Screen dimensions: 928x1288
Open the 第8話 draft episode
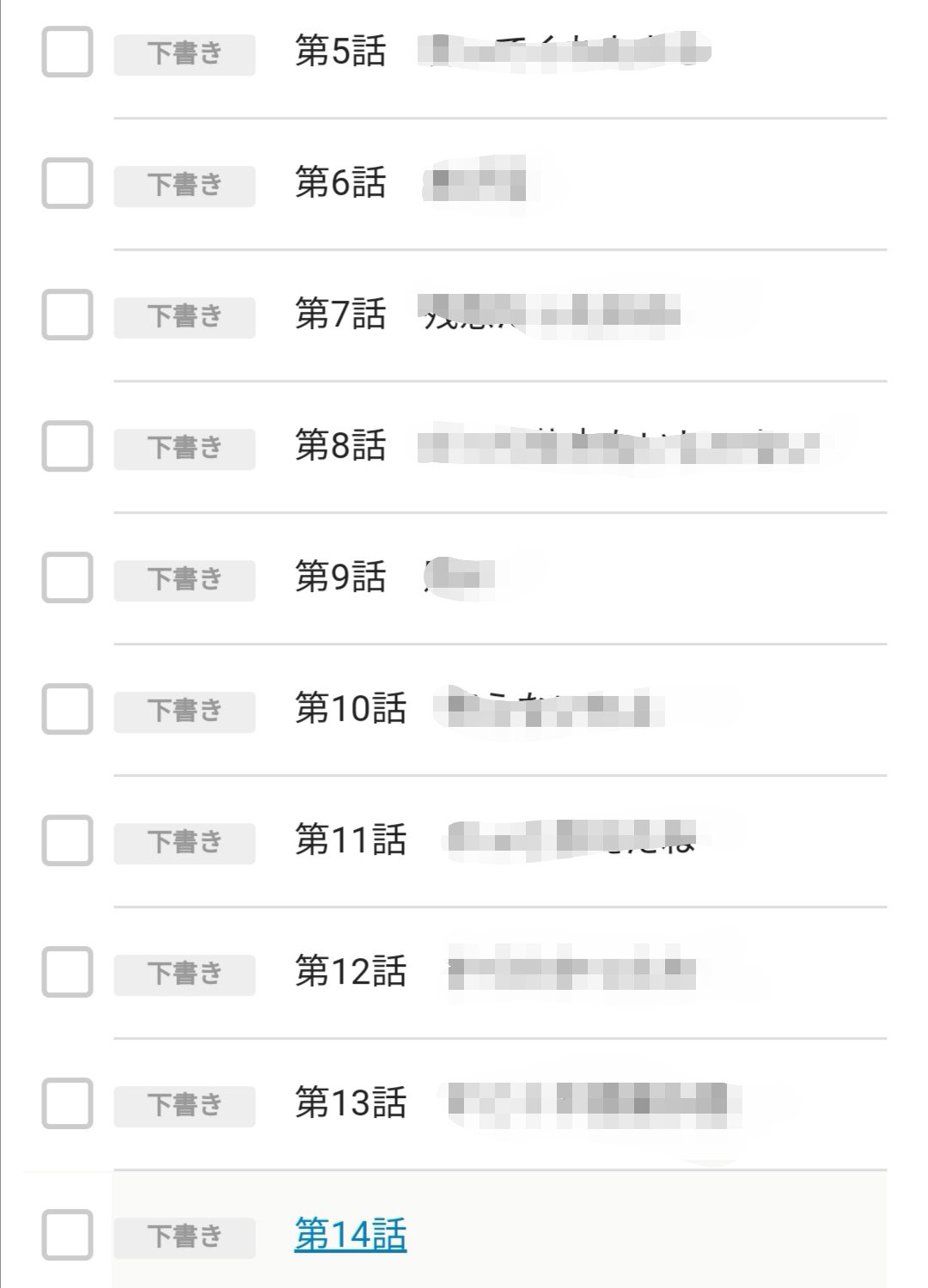[x=340, y=446]
